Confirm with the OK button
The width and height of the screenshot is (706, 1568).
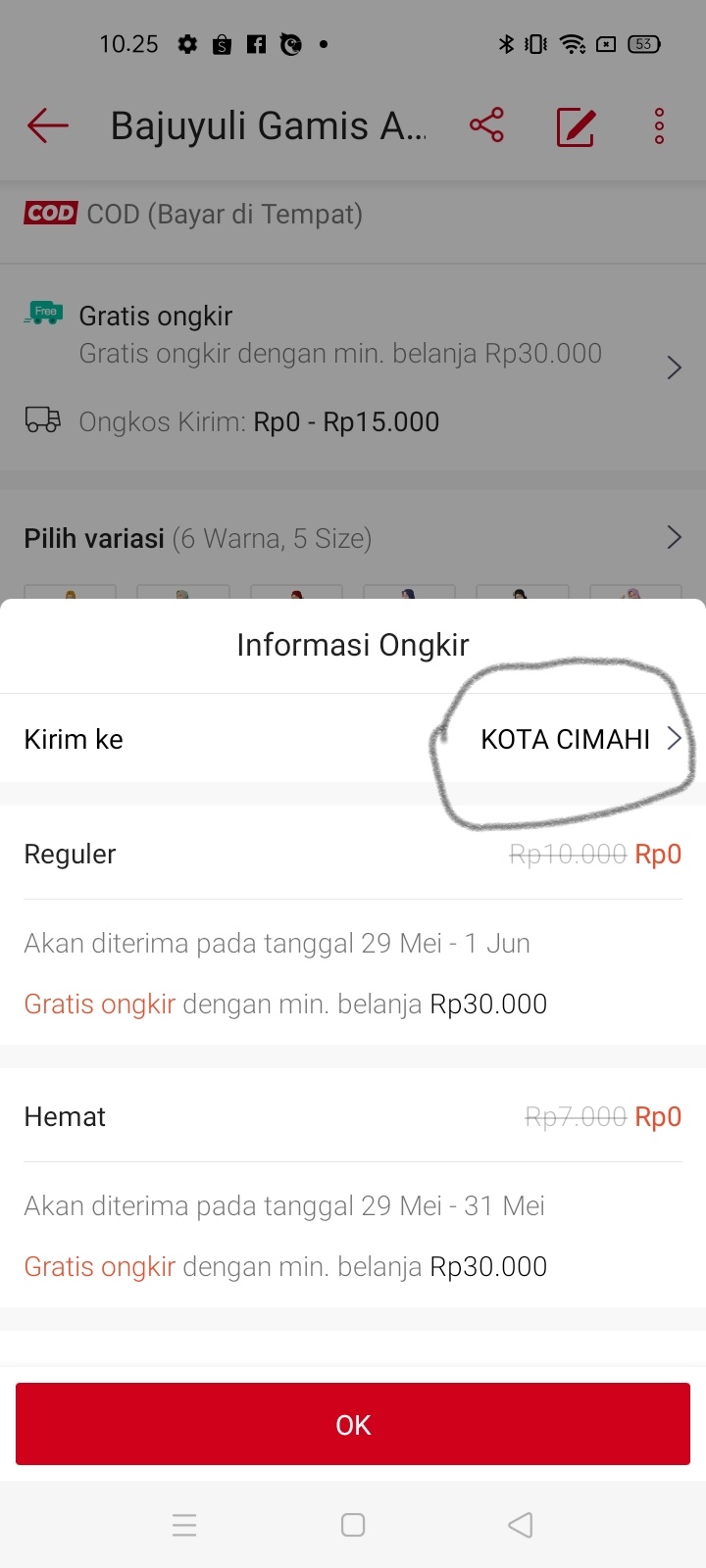(353, 1424)
